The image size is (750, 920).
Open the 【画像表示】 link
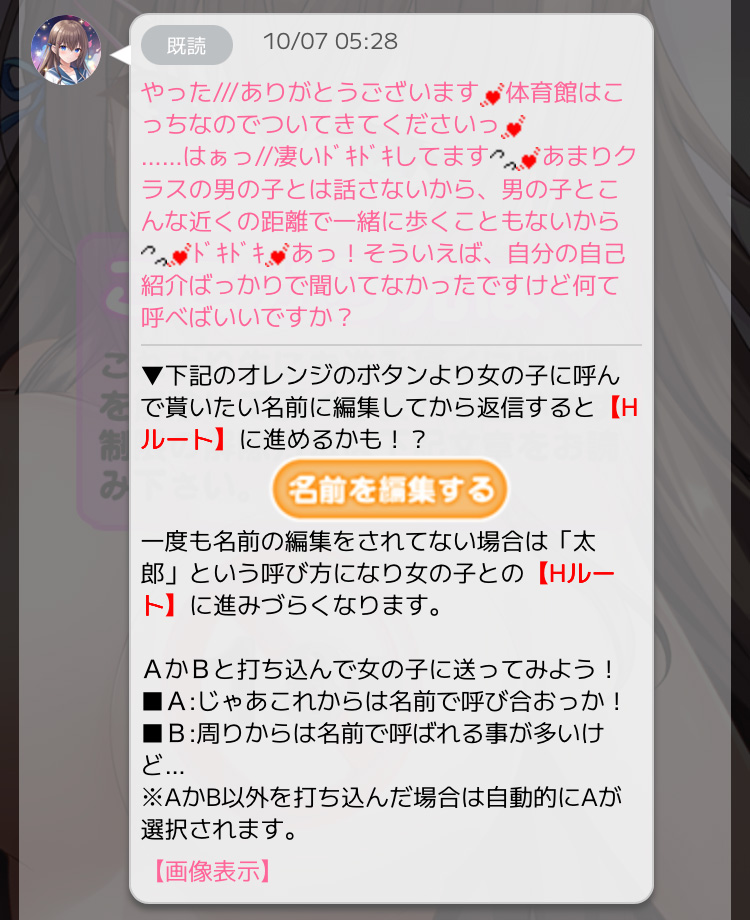(211, 871)
